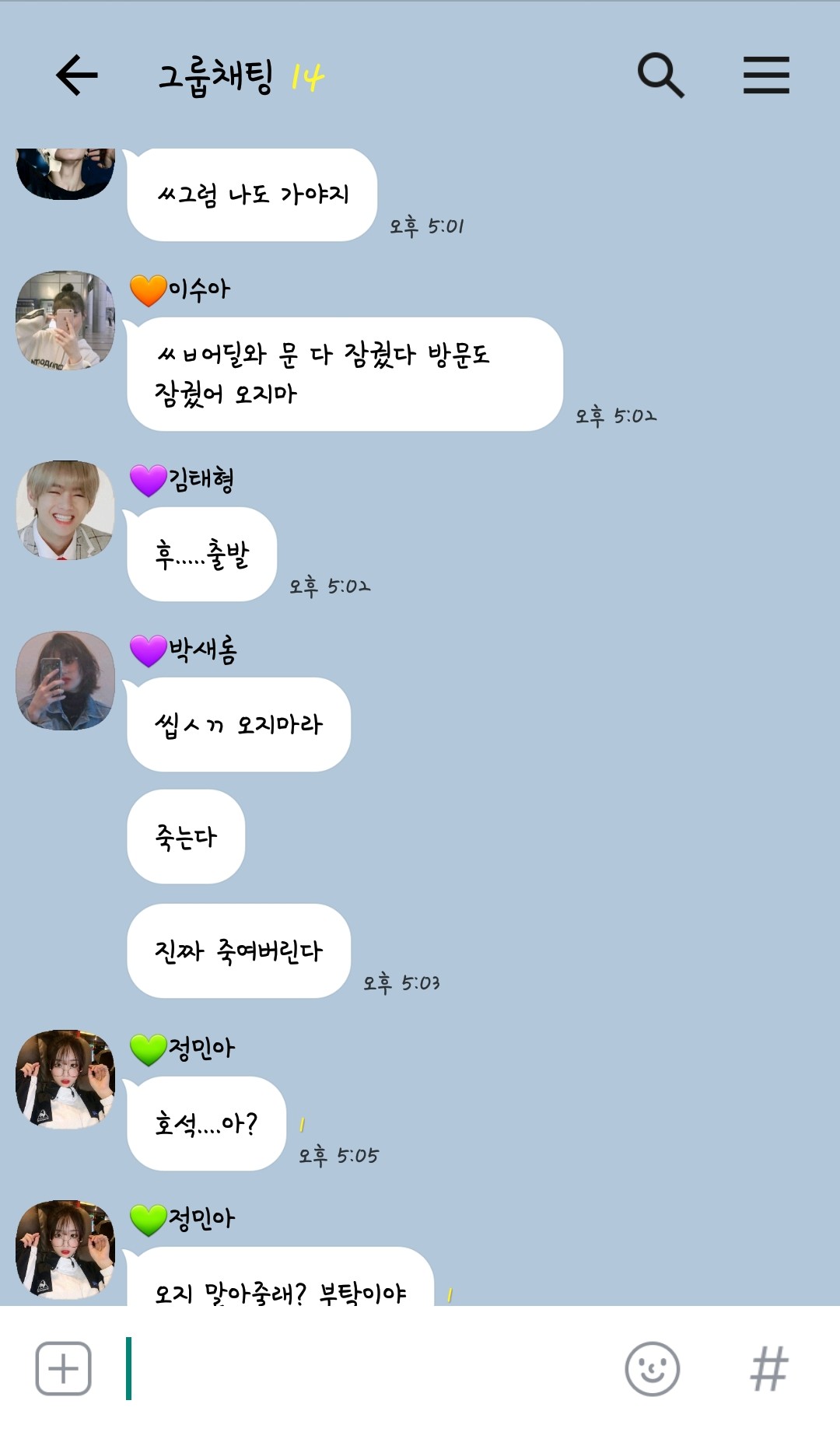Open 이수아's profile picture
This screenshot has width=840, height=1432.
pos(65,320)
